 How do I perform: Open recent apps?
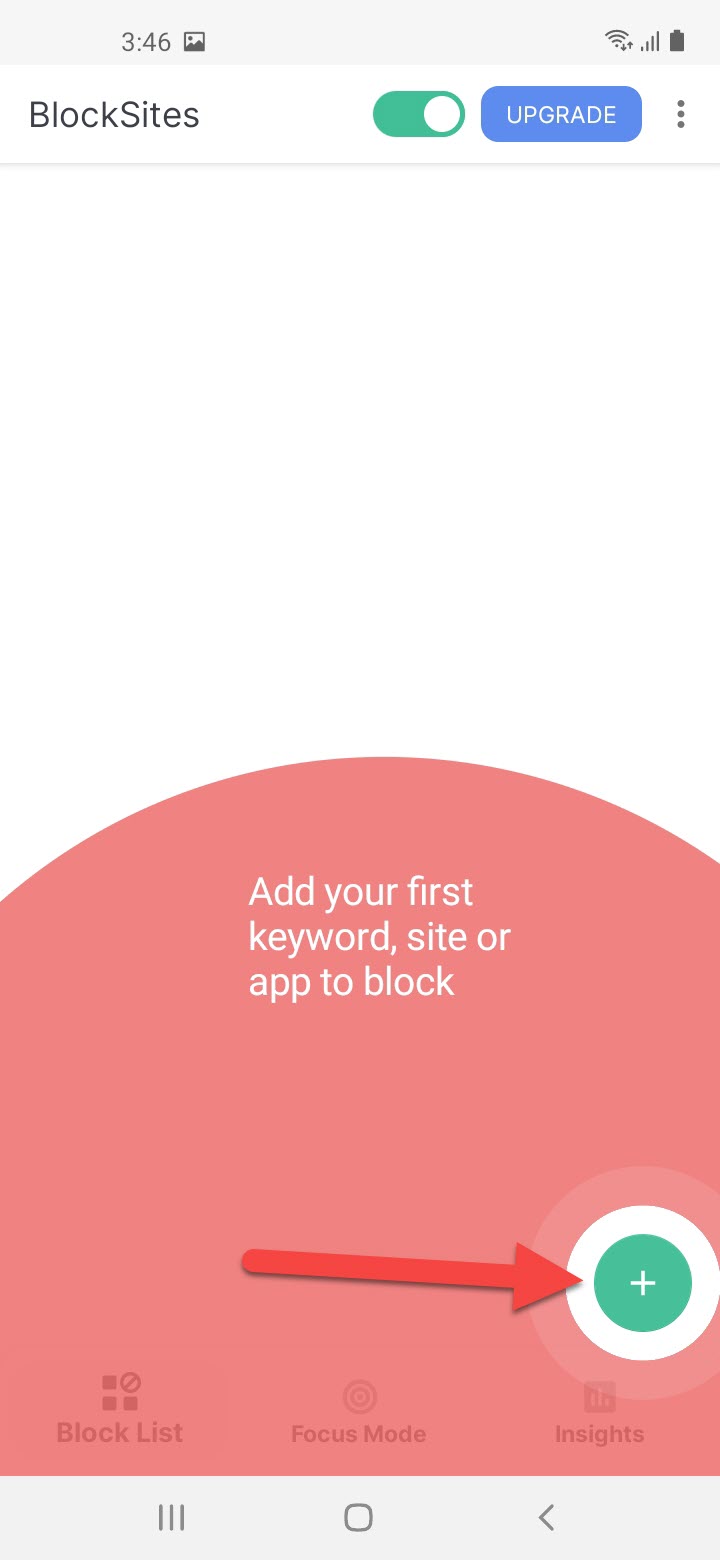click(x=172, y=1517)
